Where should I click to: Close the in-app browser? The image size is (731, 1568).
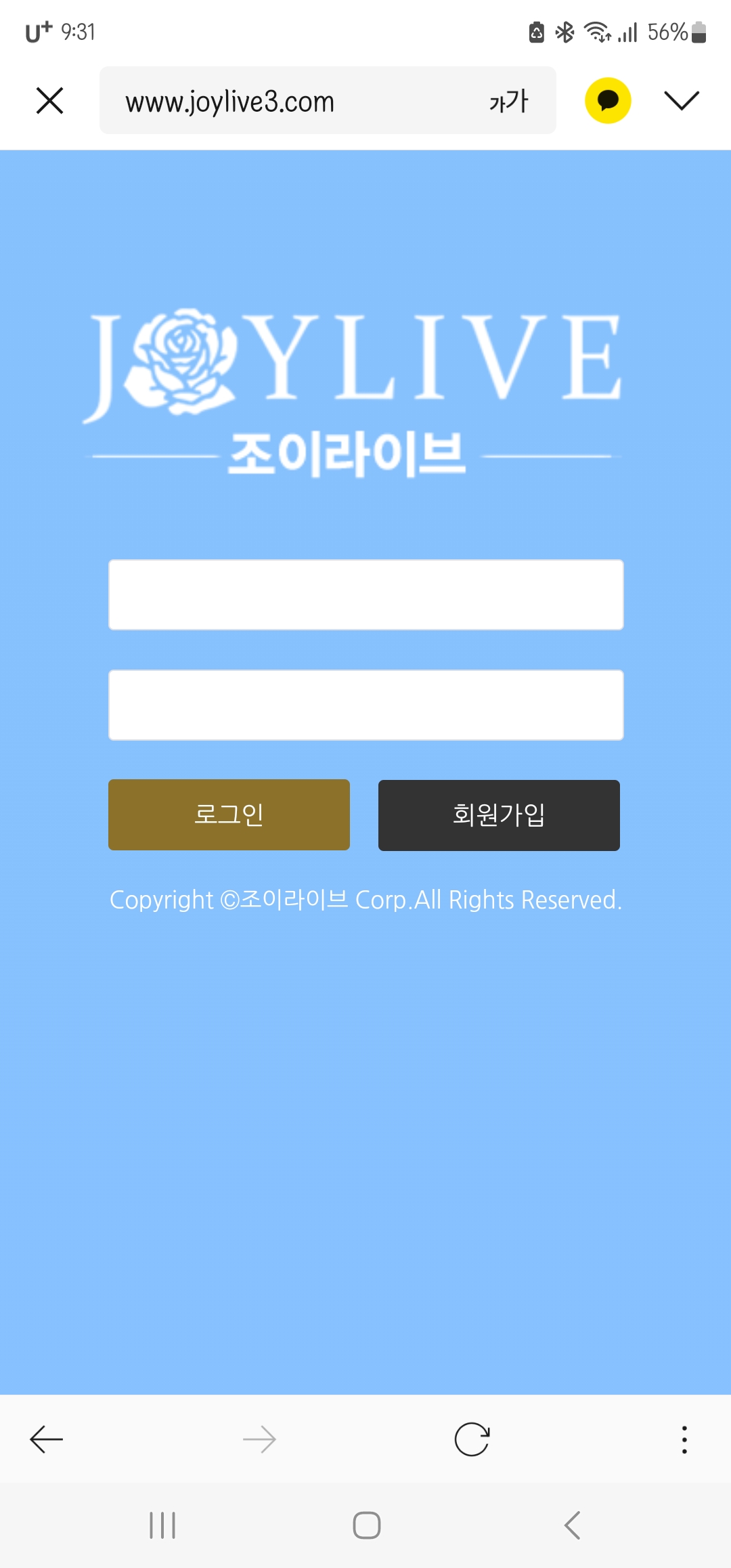click(x=49, y=101)
